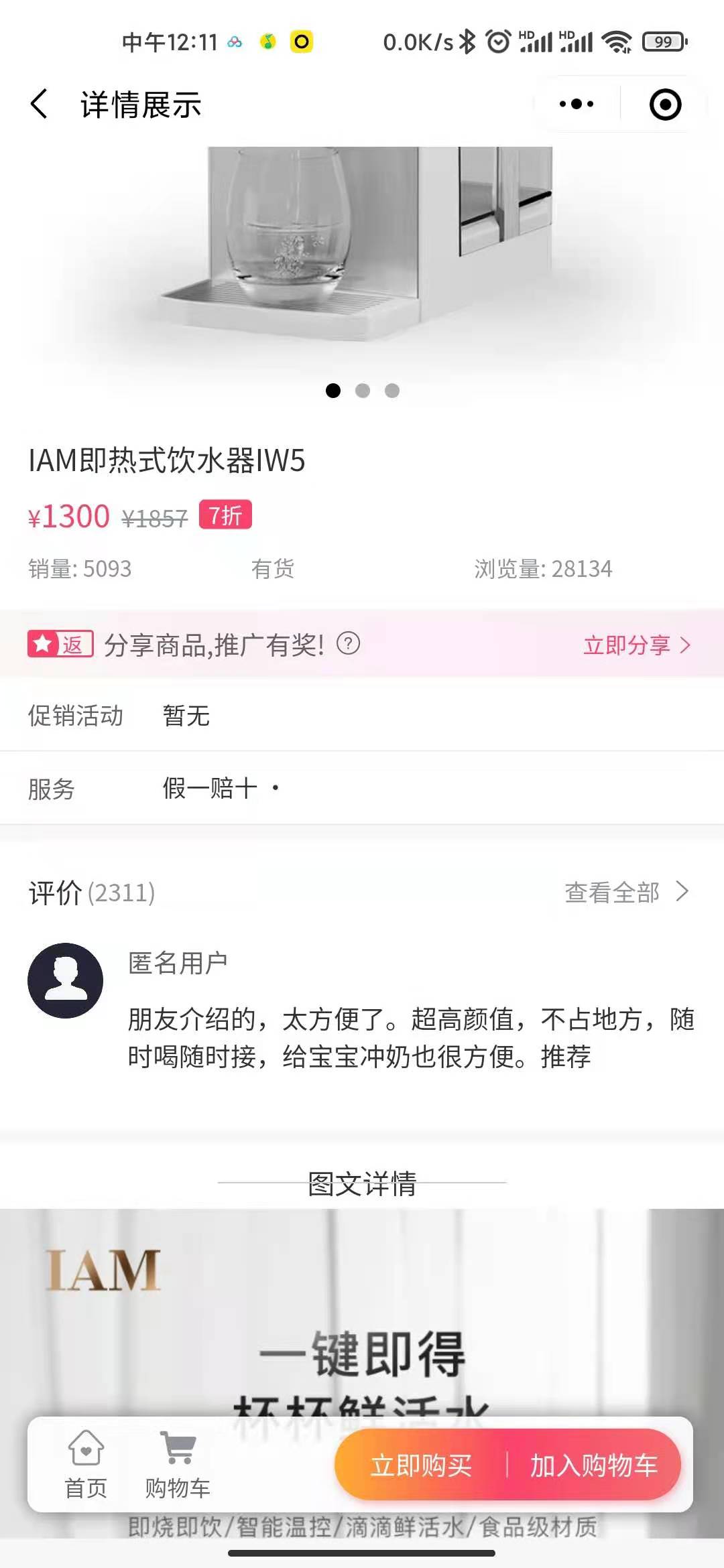
Task: Close the mini program via circle icon
Action: click(x=665, y=105)
